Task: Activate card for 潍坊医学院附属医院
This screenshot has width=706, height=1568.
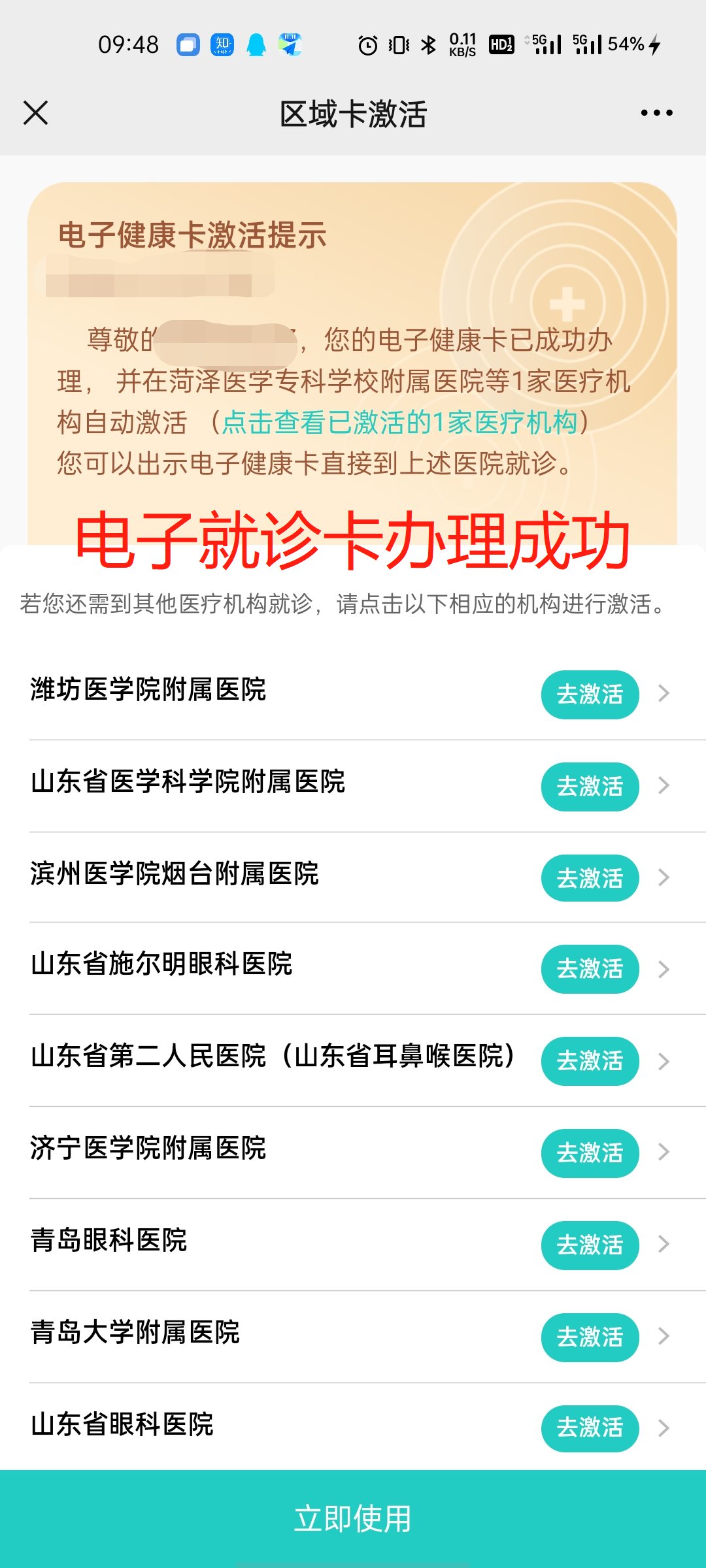Action: click(x=589, y=694)
